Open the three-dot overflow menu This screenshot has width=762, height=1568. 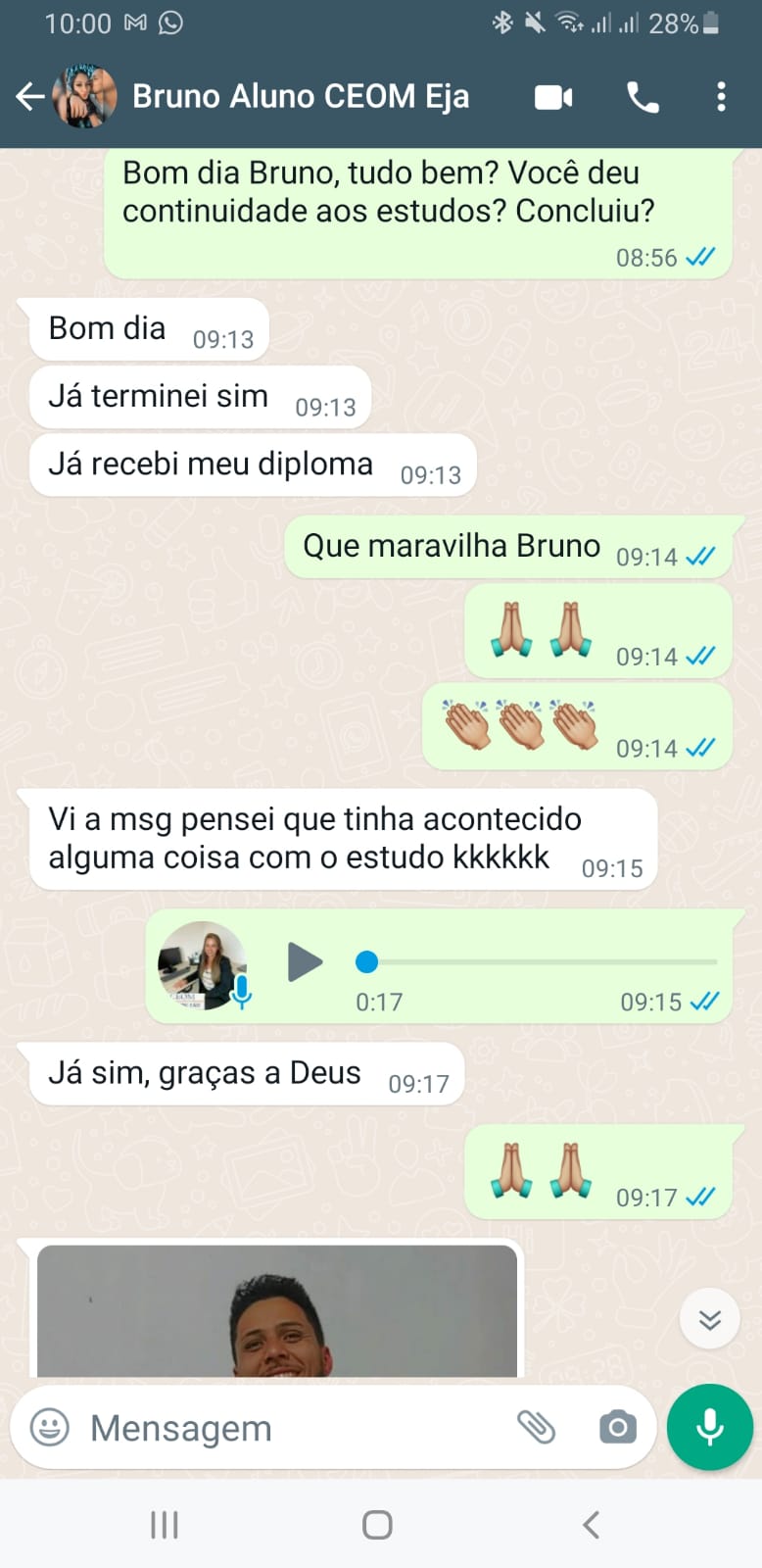tap(721, 97)
